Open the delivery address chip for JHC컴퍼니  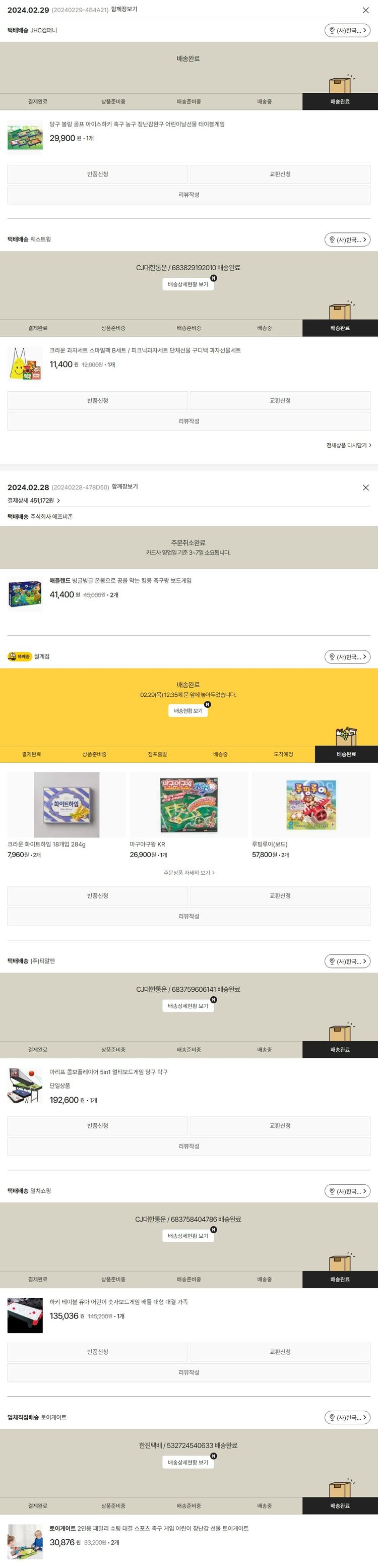click(347, 30)
